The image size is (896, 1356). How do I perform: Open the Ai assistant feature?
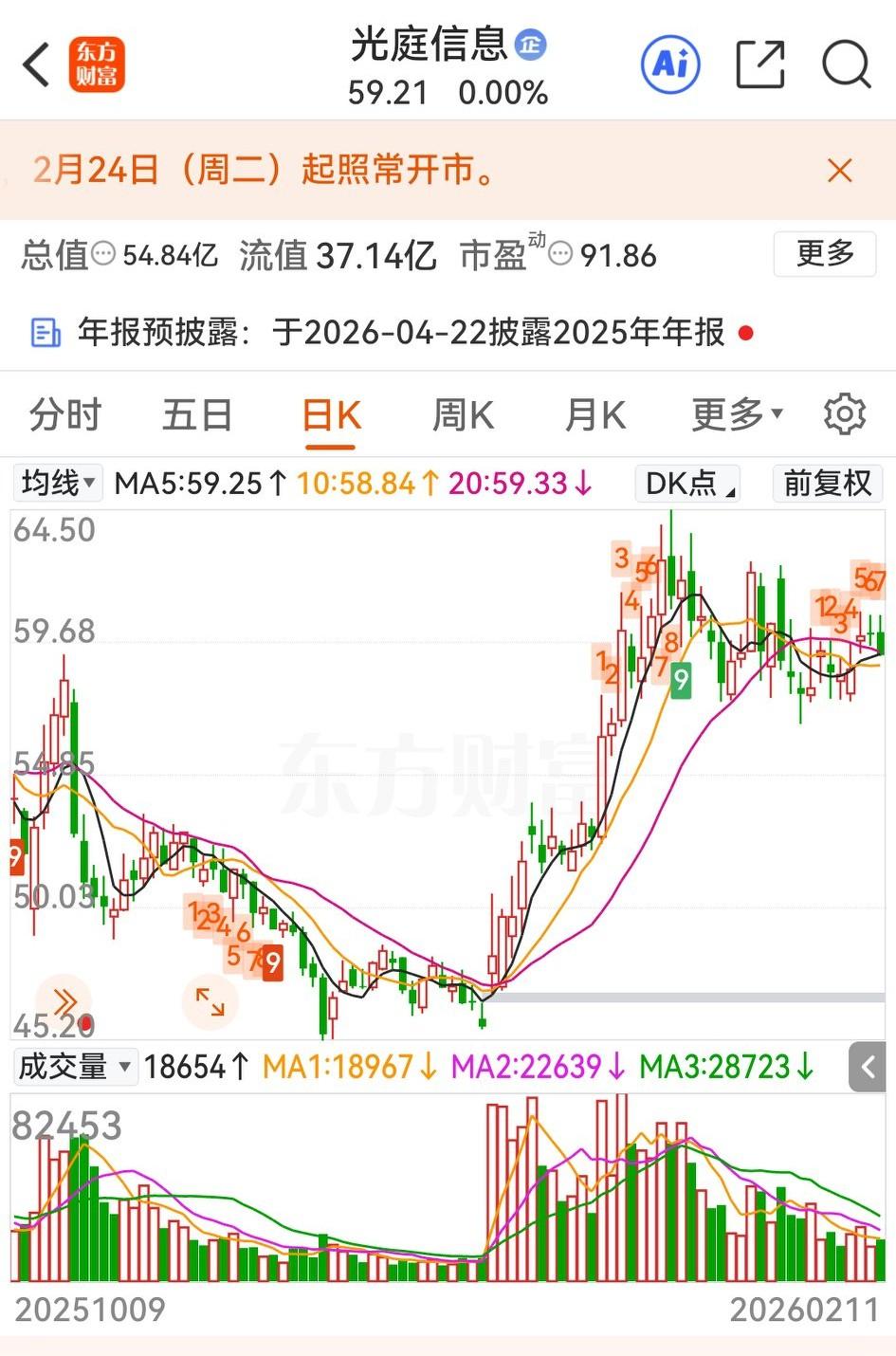click(669, 64)
